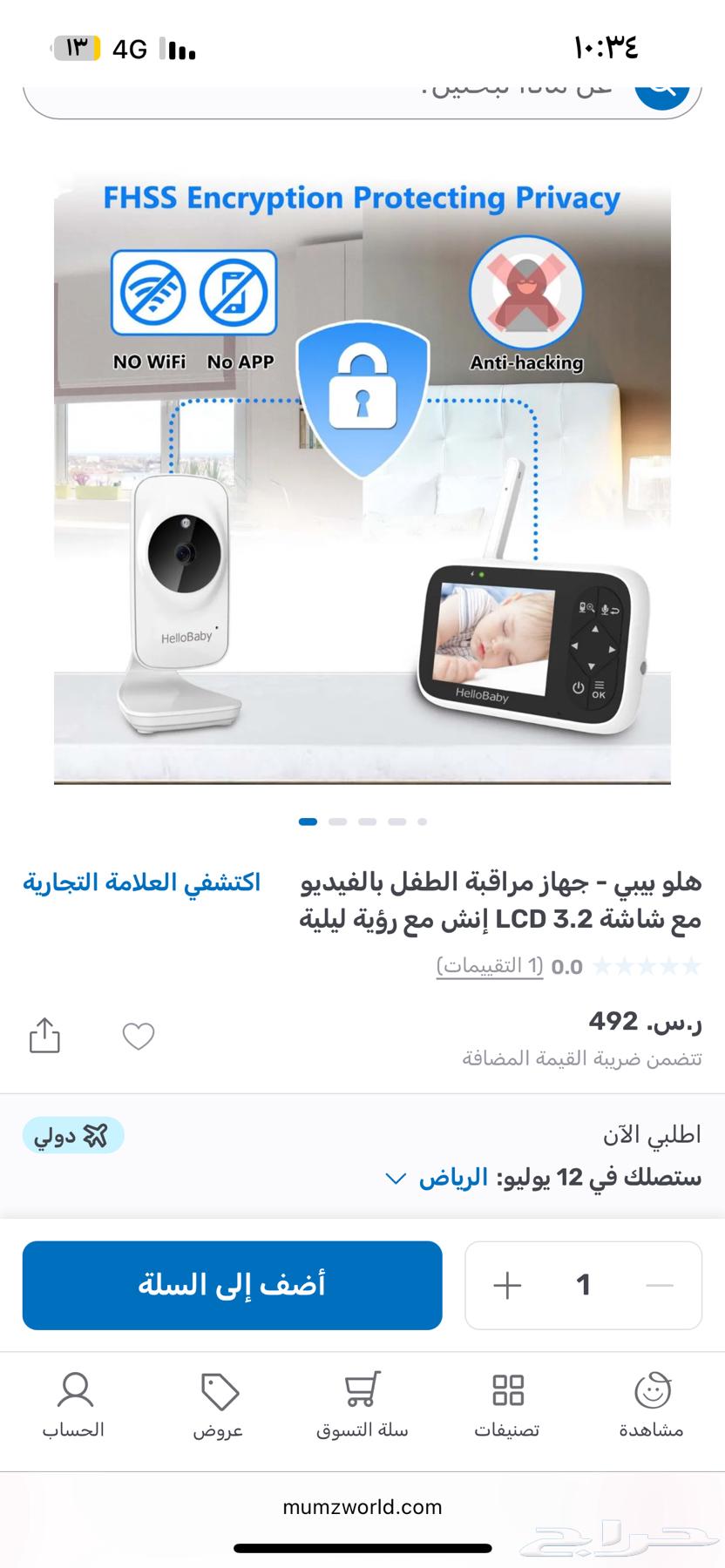725x1568 pixels.
Task: Tap the image carousel page indicator dots
Action: pyautogui.click(x=362, y=821)
